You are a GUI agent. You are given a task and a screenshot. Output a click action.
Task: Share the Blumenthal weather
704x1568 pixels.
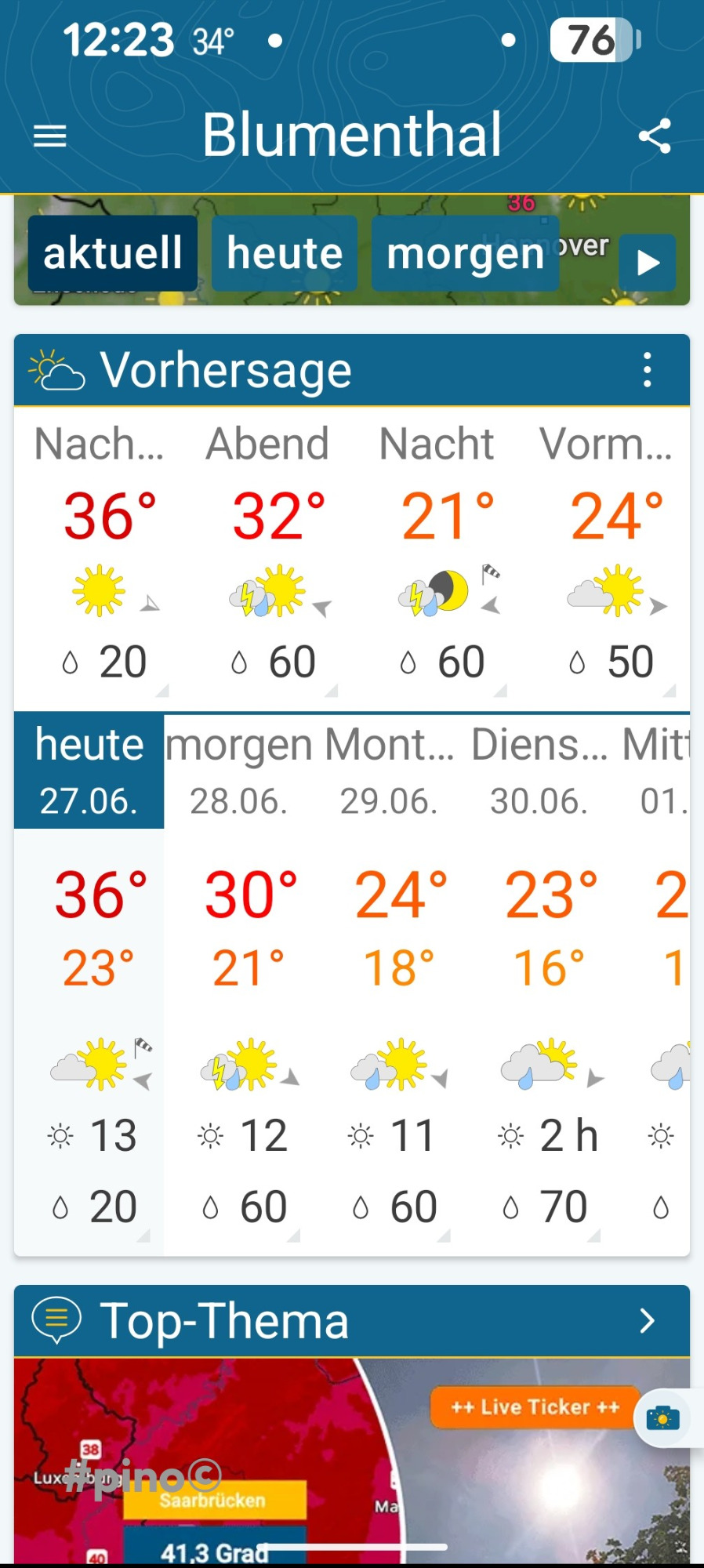655,136
